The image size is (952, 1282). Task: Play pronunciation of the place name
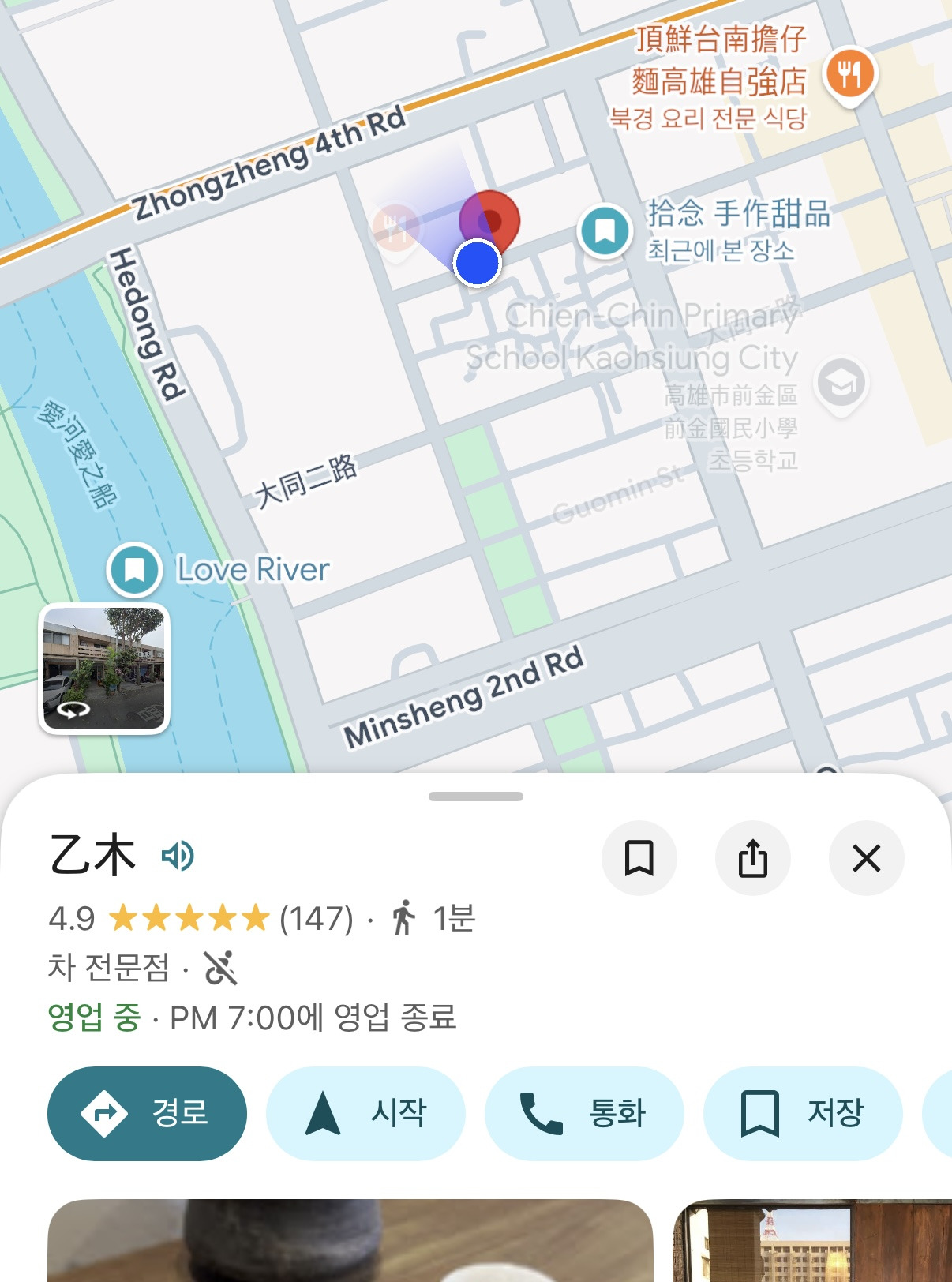[178, 856]
